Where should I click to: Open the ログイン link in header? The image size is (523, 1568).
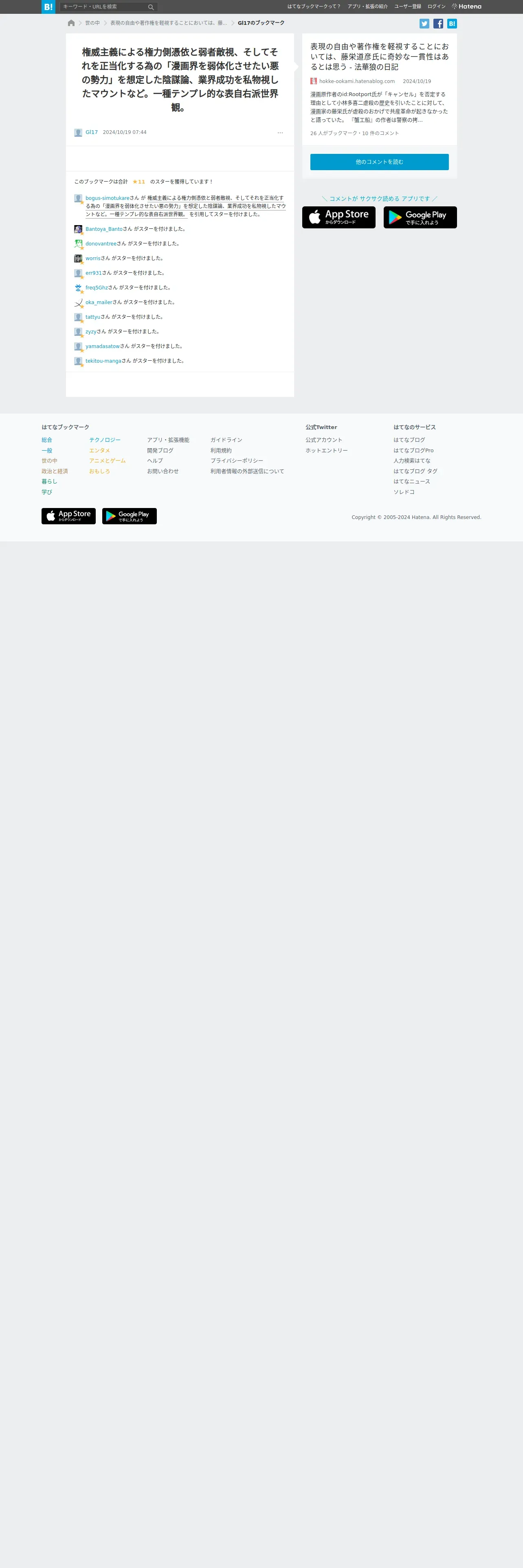[436, 7]
